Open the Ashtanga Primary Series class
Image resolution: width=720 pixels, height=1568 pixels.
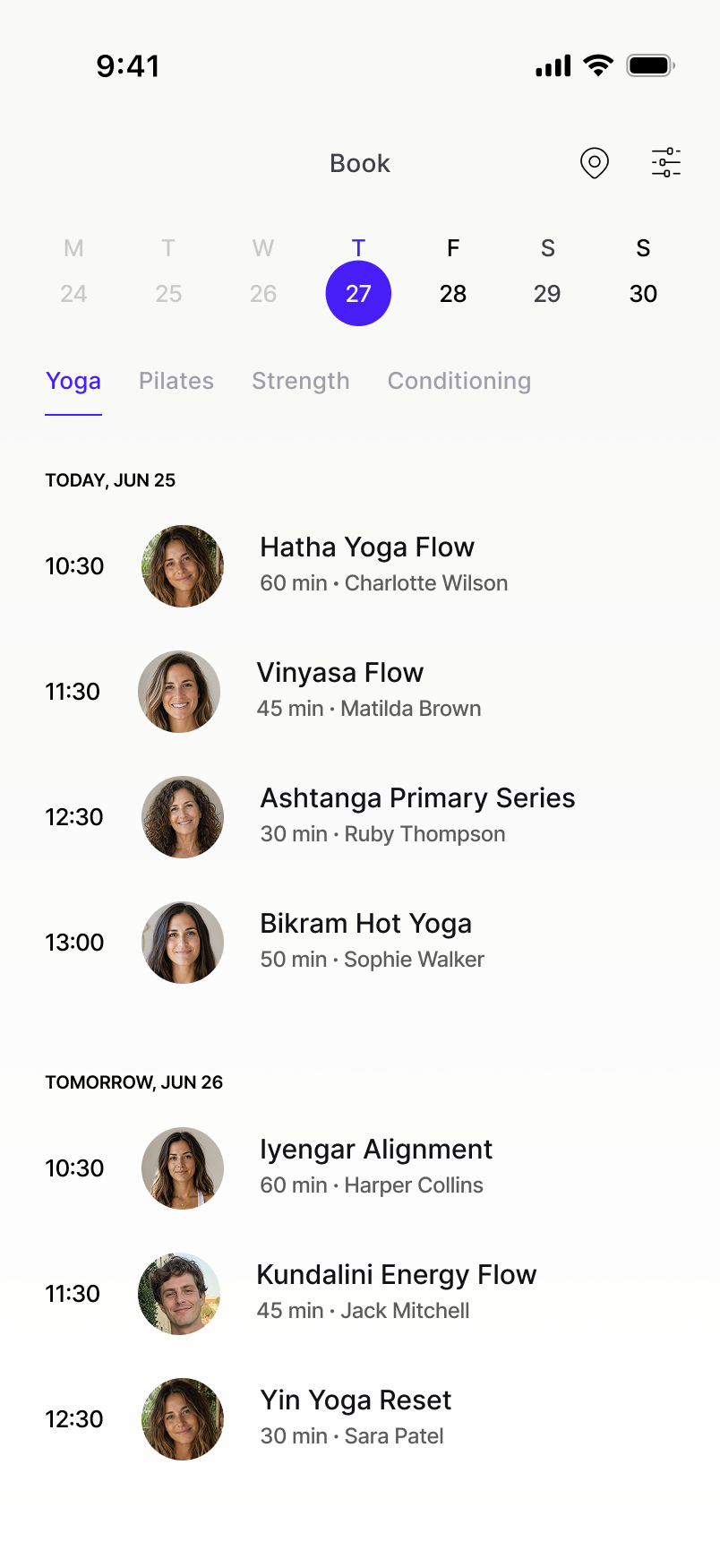click(x=360, y=817)
